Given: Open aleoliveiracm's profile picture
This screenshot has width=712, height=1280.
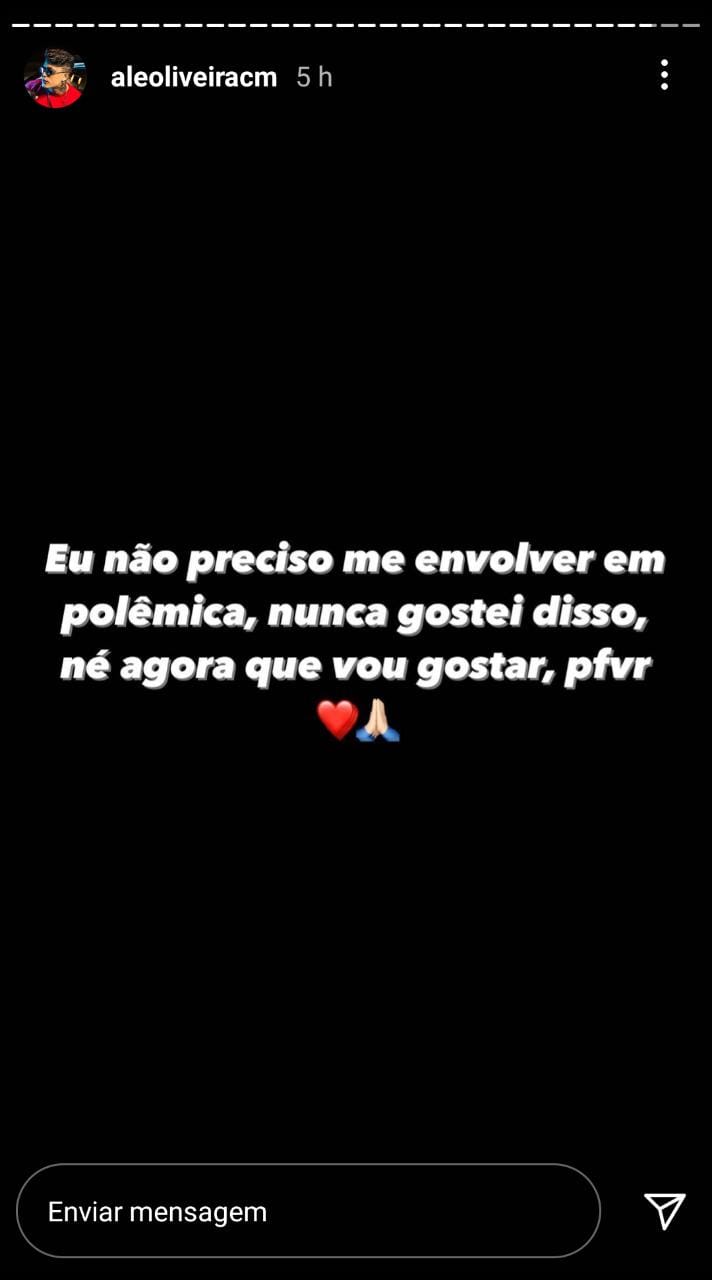Looking at the screenshot, I should [x=54, y=77].
